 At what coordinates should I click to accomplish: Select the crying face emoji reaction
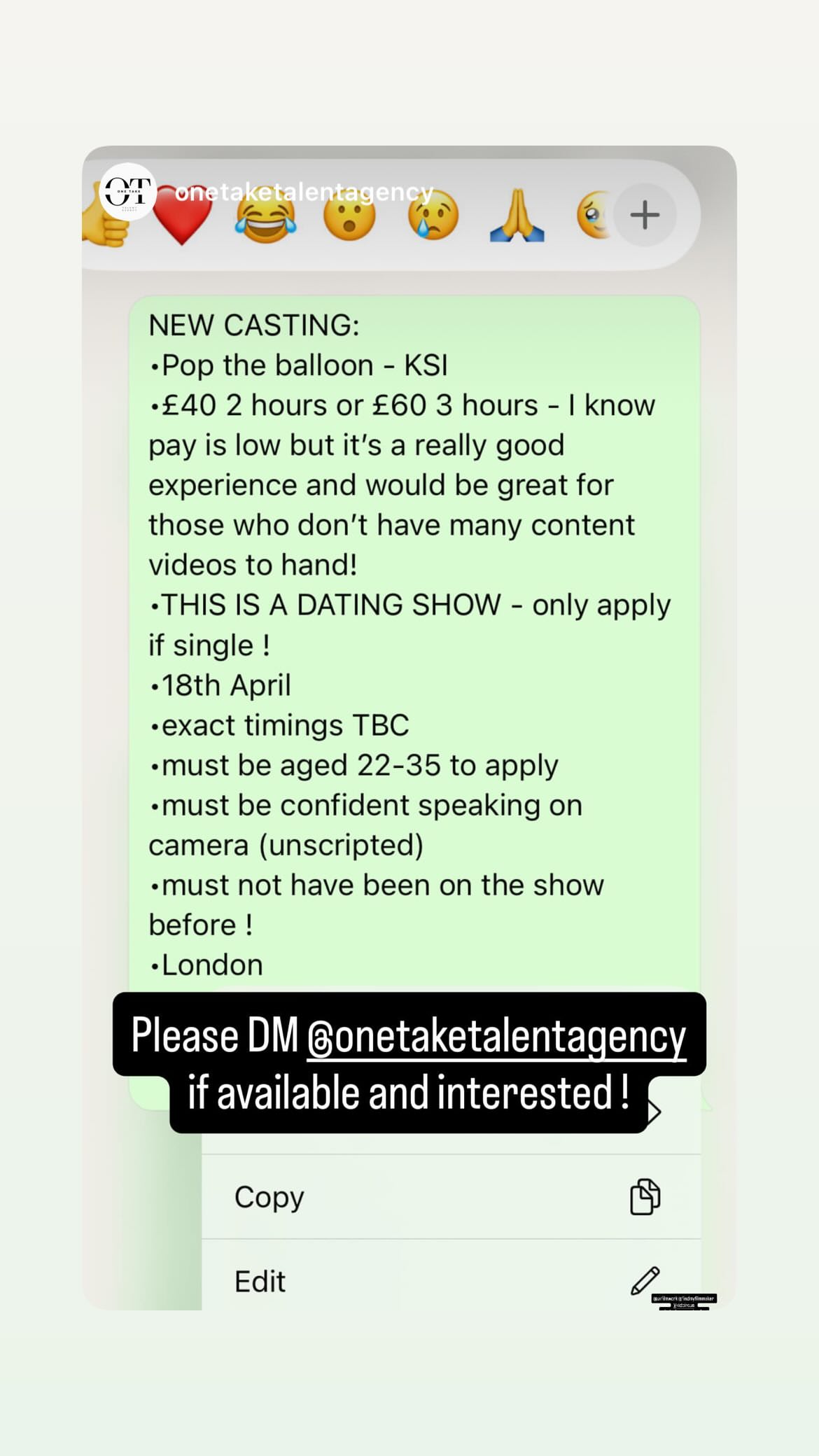point(434,215)
